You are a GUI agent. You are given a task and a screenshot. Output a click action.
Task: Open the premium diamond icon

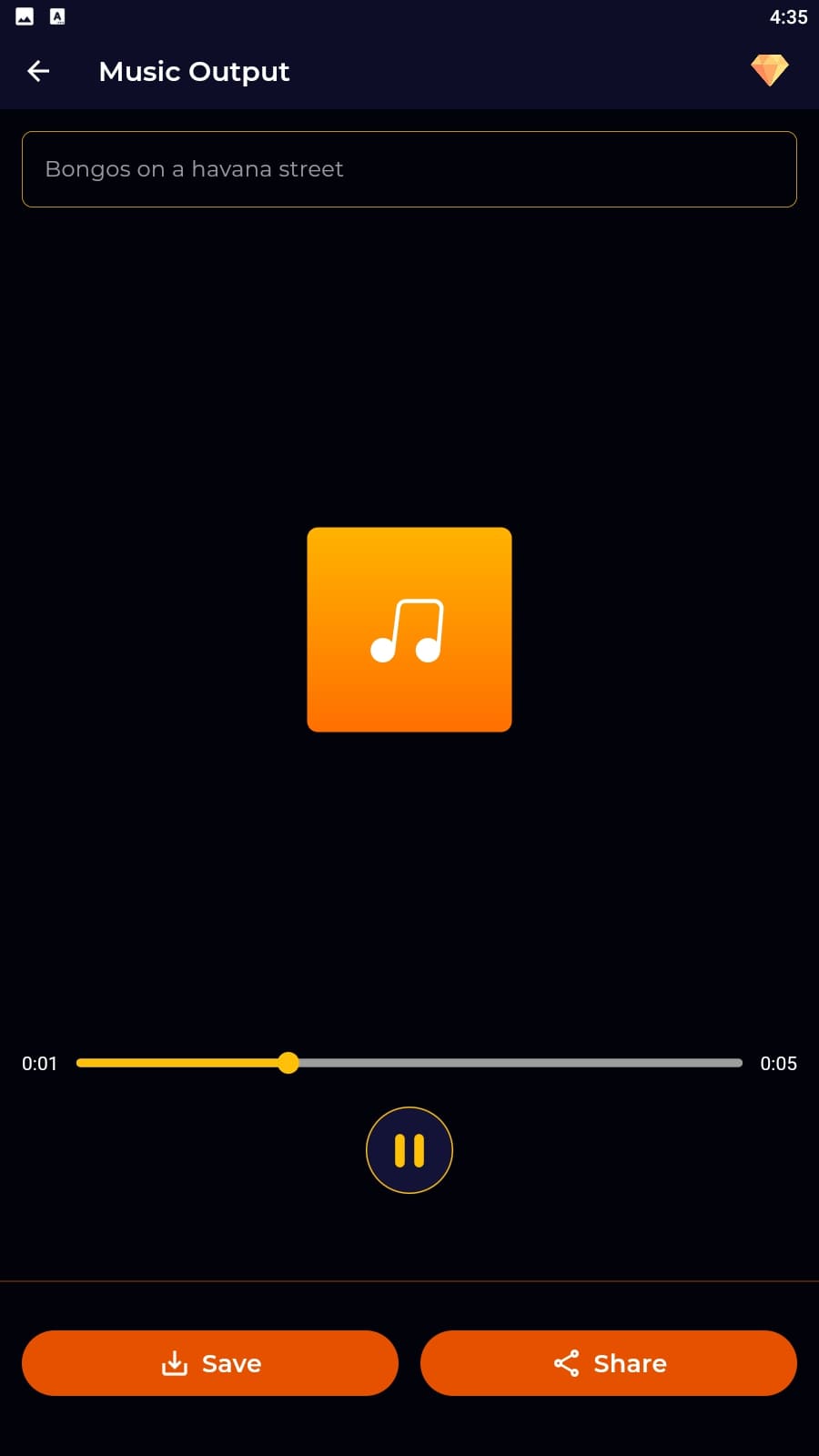pyautogui.click(x=769, y=70)
